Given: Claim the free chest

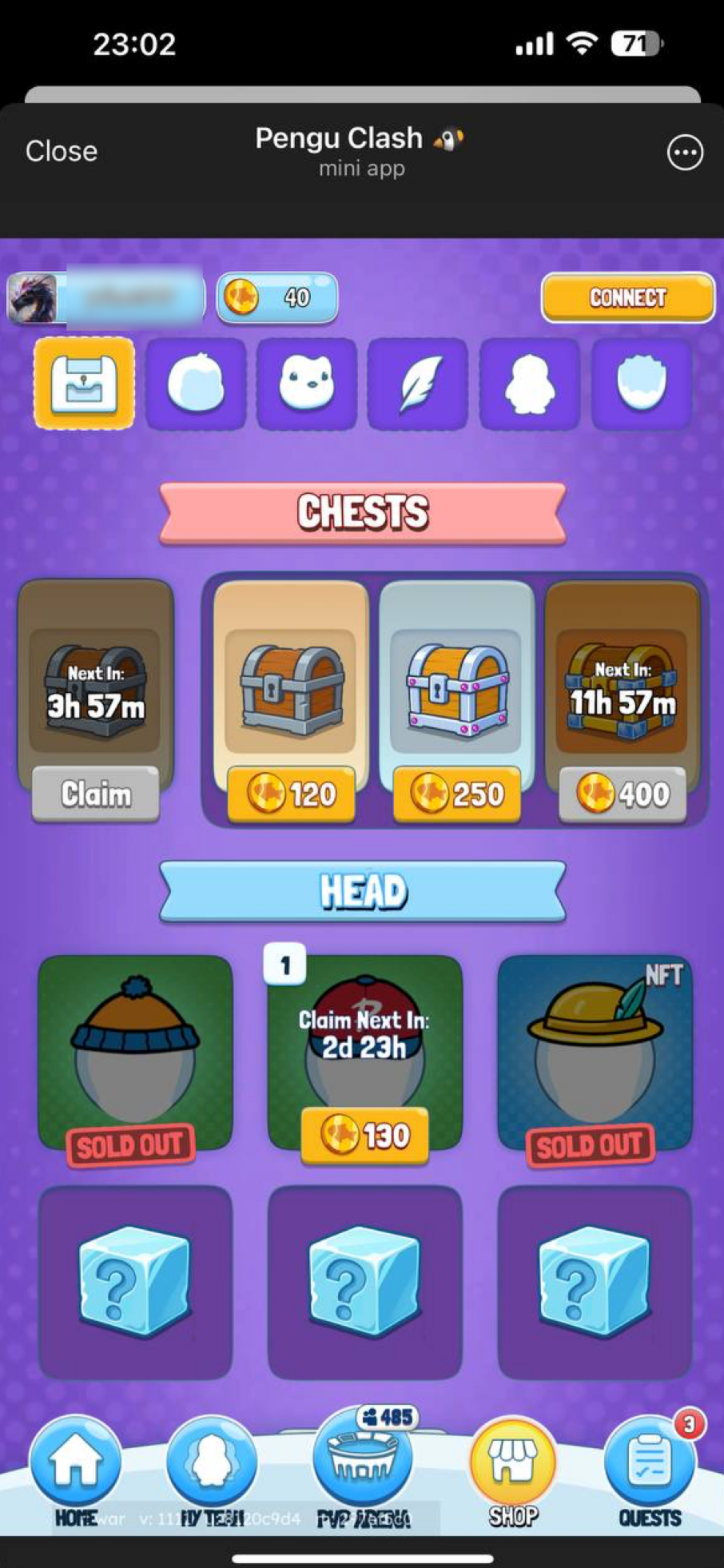Looking at the screenshot, I should pos(96,794).
